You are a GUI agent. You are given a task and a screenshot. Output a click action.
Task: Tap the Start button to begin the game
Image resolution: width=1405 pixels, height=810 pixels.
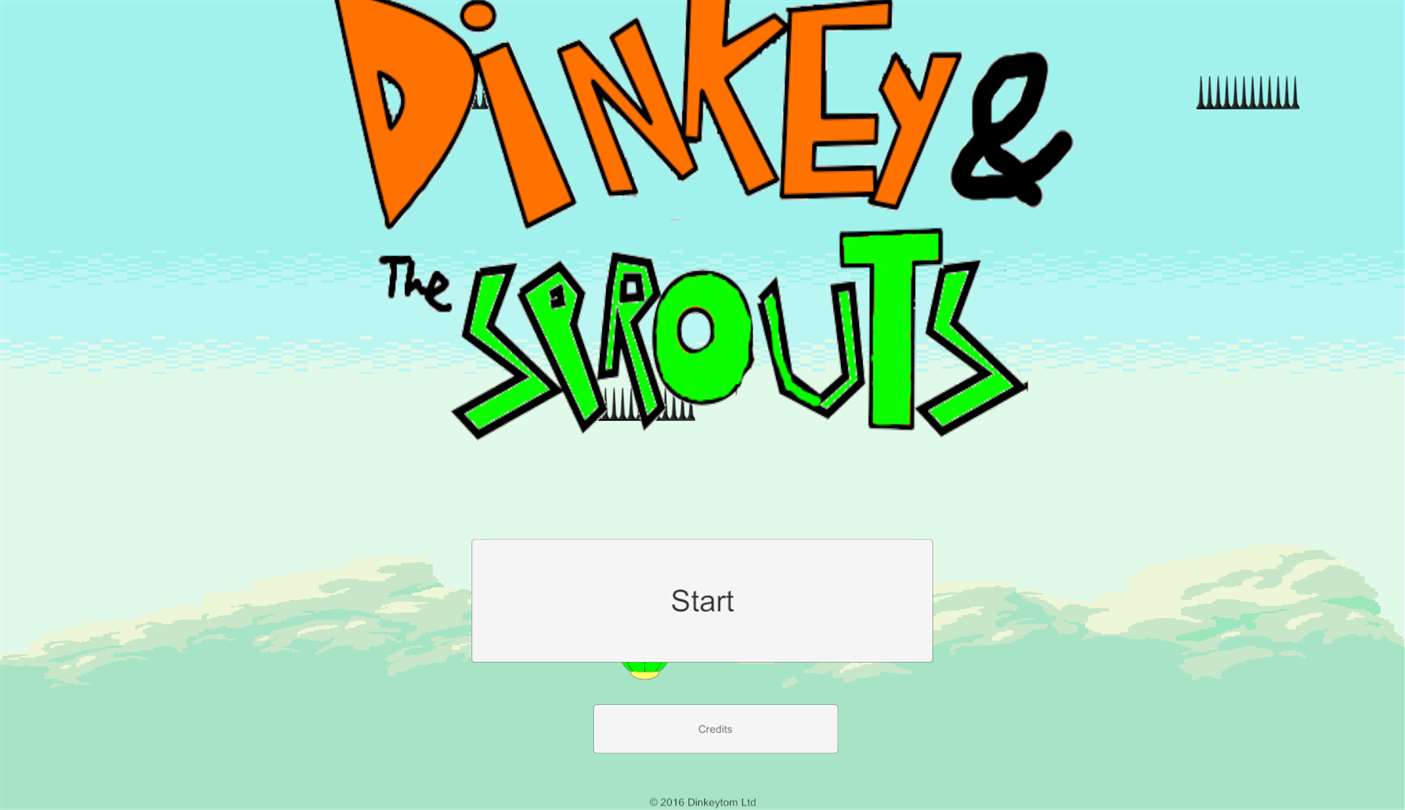[x=702, y=601]
